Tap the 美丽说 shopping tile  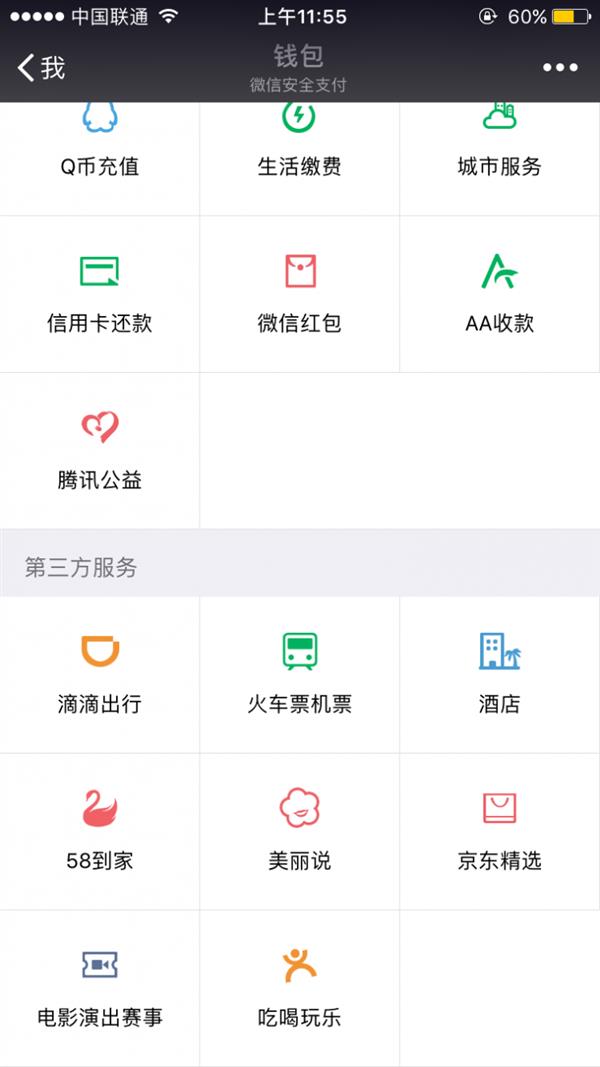coord(299,831)
